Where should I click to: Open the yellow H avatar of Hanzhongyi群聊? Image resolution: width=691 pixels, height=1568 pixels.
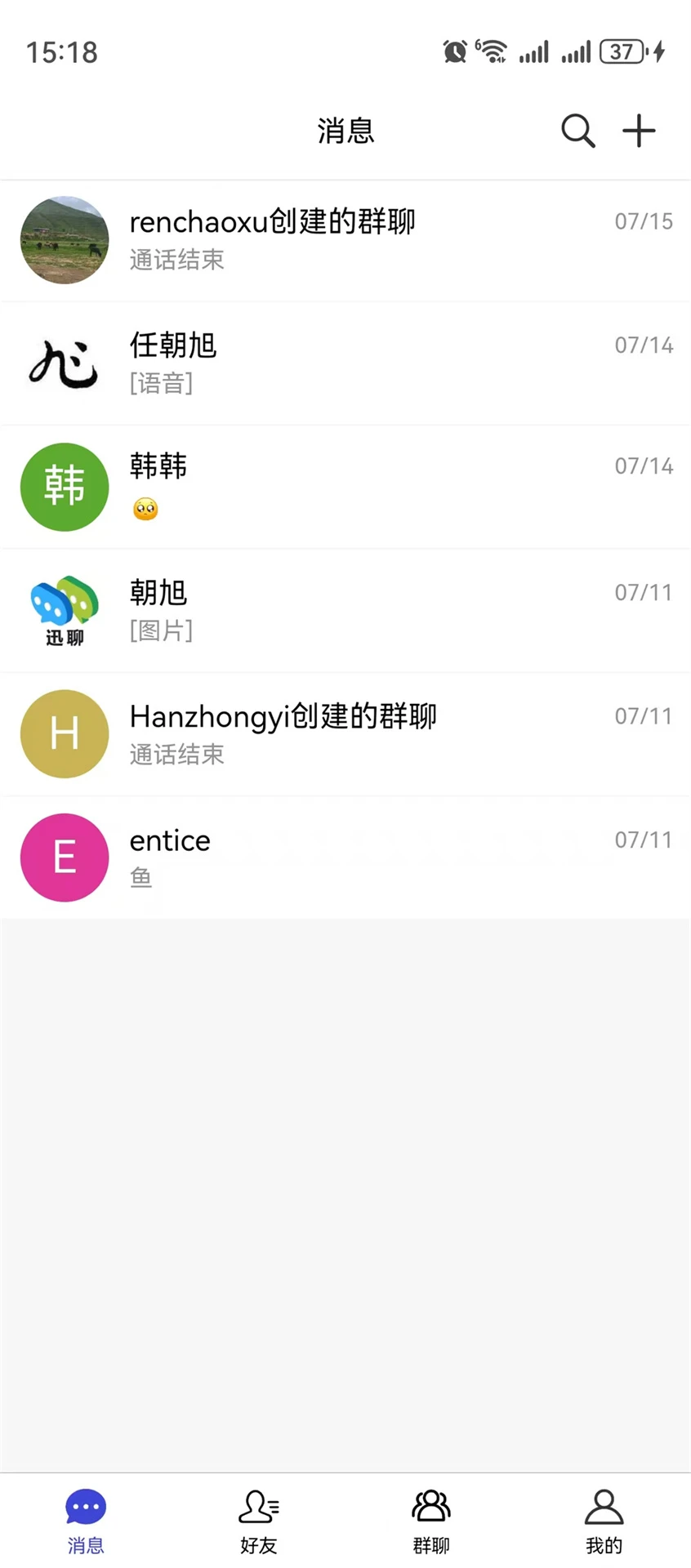point(65,733)
